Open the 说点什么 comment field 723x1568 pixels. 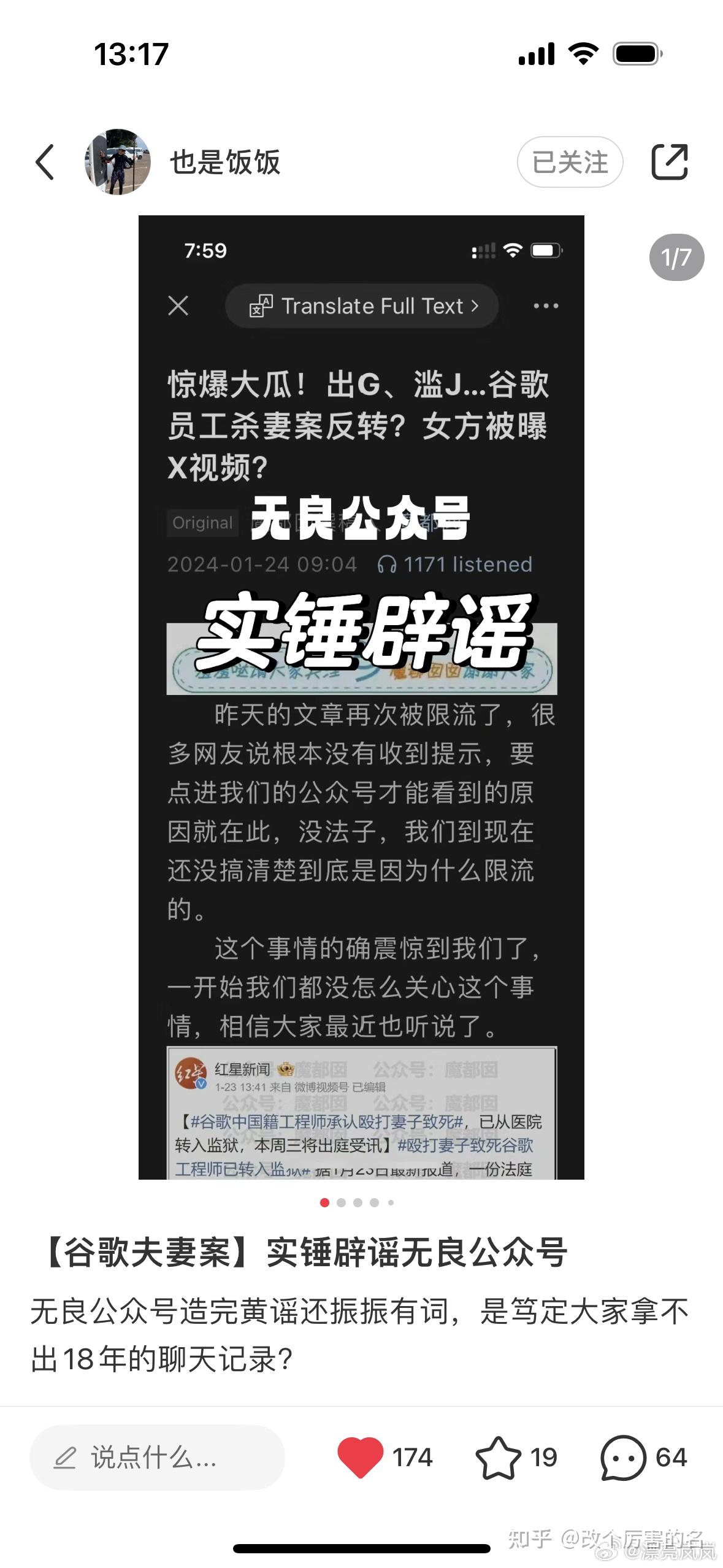point(157,1458)
